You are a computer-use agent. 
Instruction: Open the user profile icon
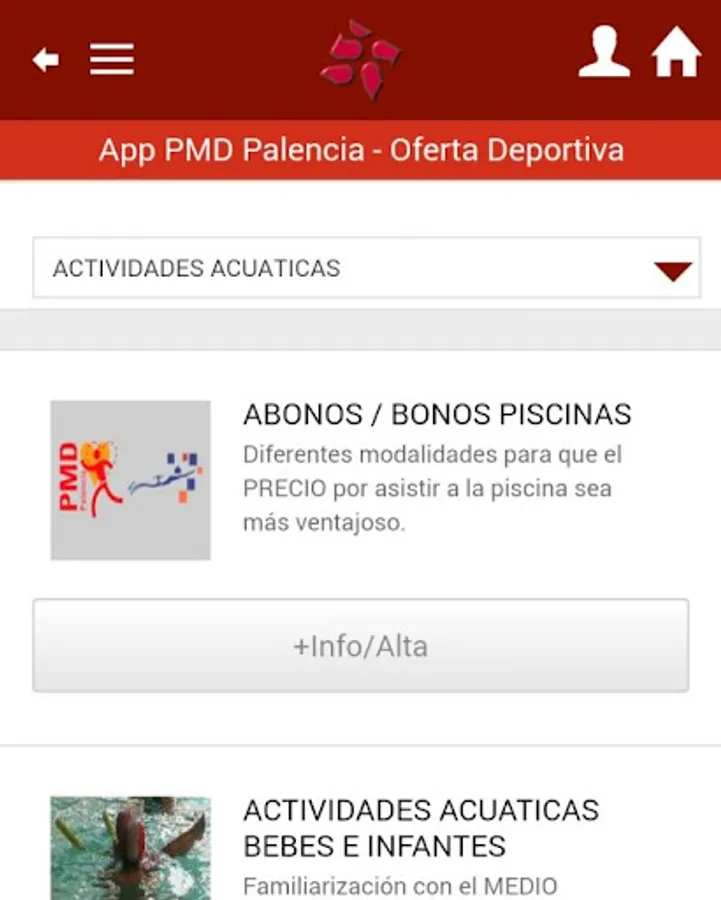coord(604,53)
